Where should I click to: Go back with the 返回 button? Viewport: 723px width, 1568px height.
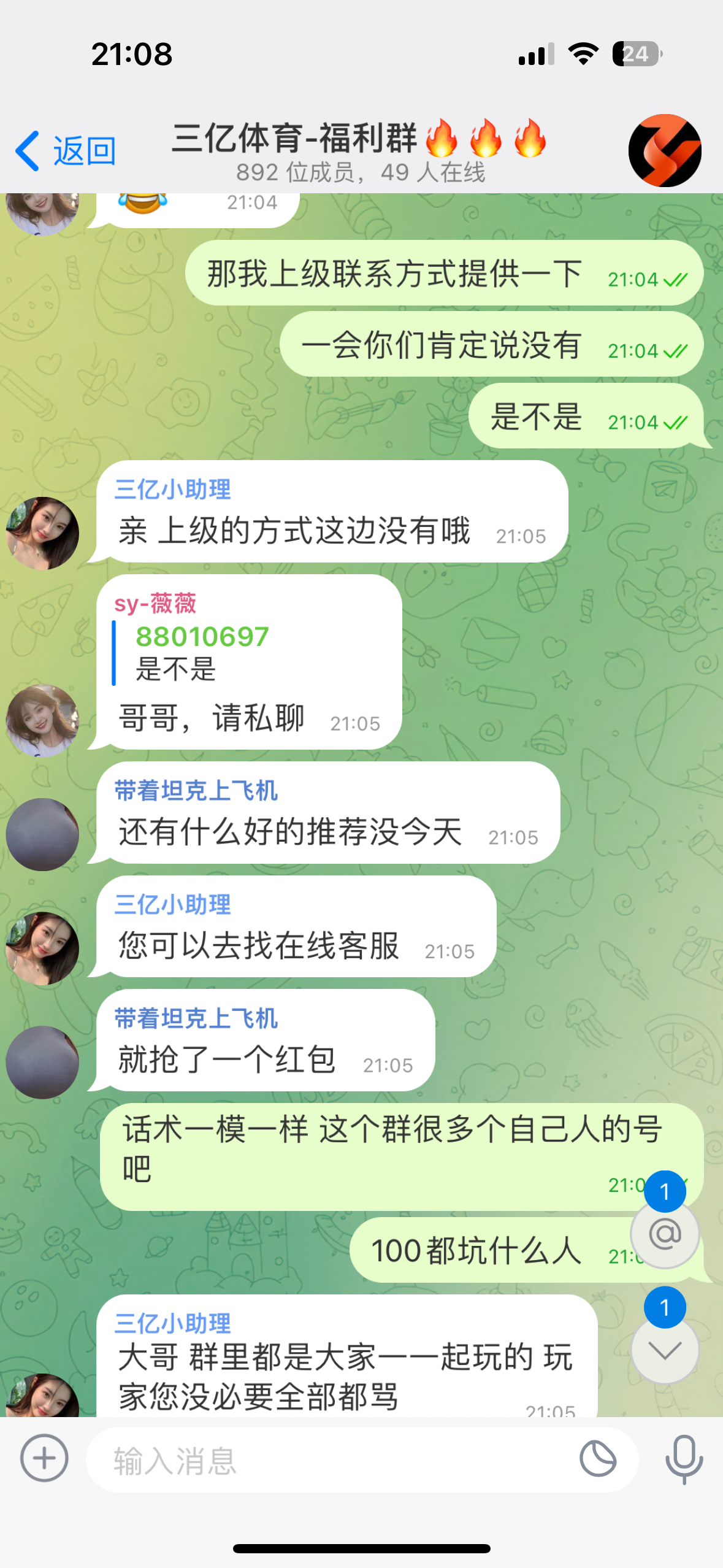[66, 151]
